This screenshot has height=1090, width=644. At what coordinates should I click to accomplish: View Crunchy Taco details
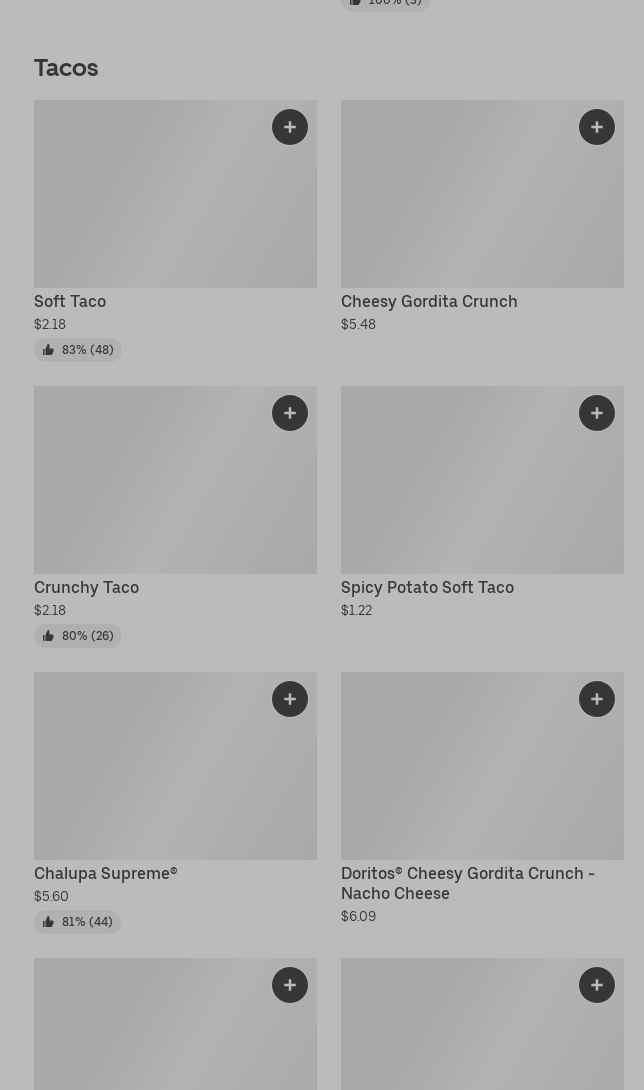pos(175,516)
